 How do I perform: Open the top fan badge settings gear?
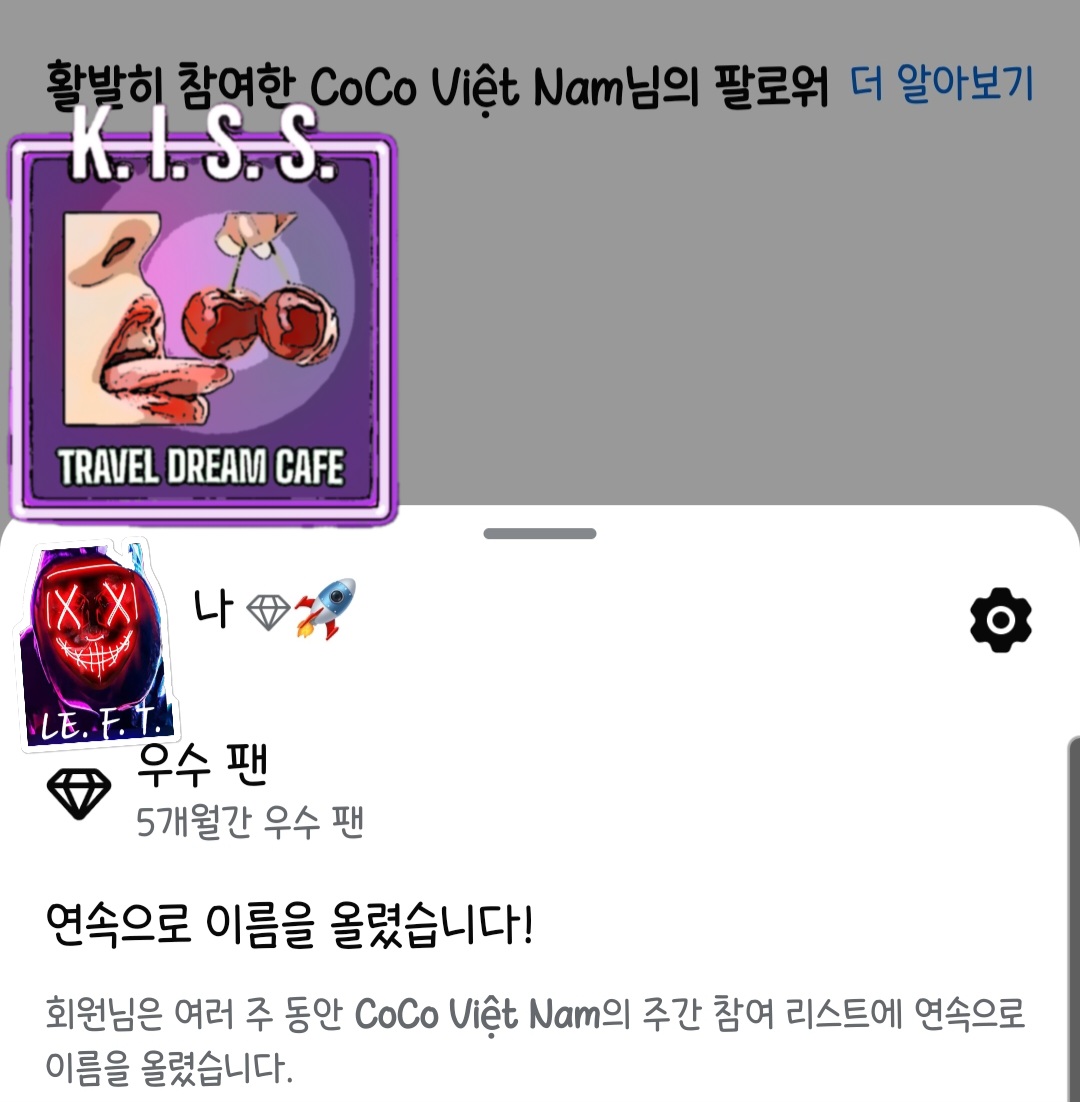pyautogui.click(x=1001, y=621)
